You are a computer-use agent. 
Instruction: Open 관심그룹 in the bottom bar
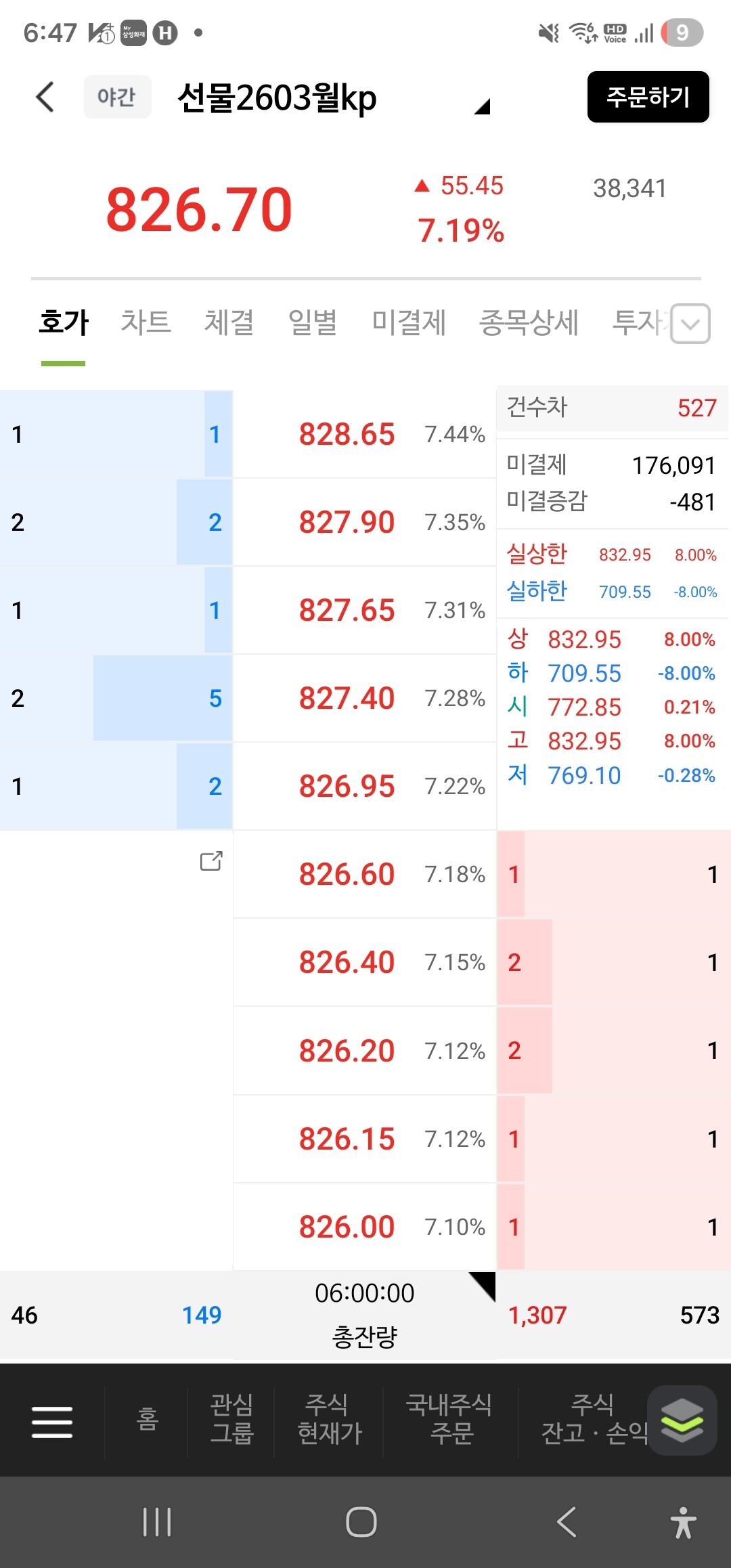point(231,1419)
